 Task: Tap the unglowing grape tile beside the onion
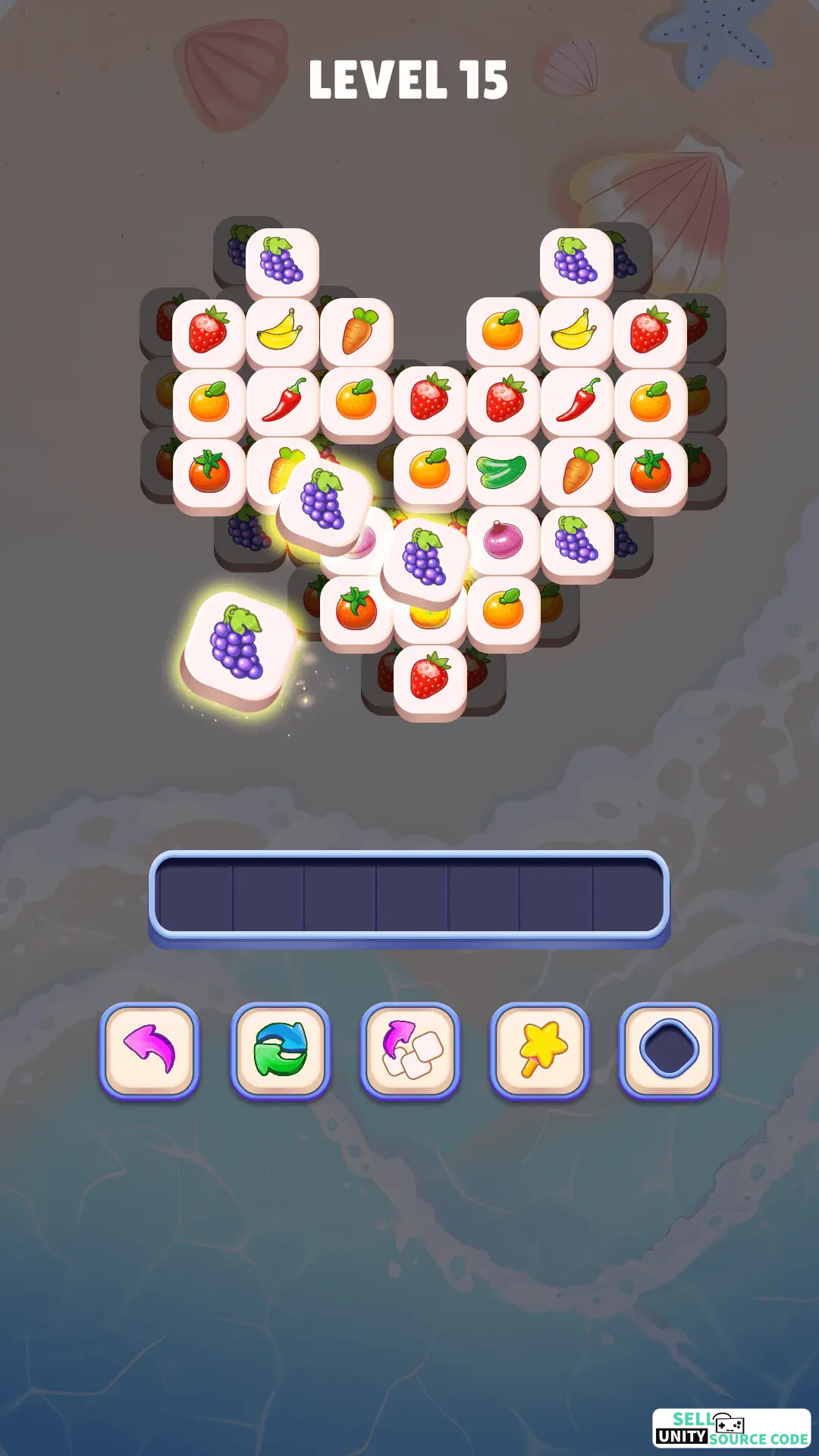(x=577, y=541)
